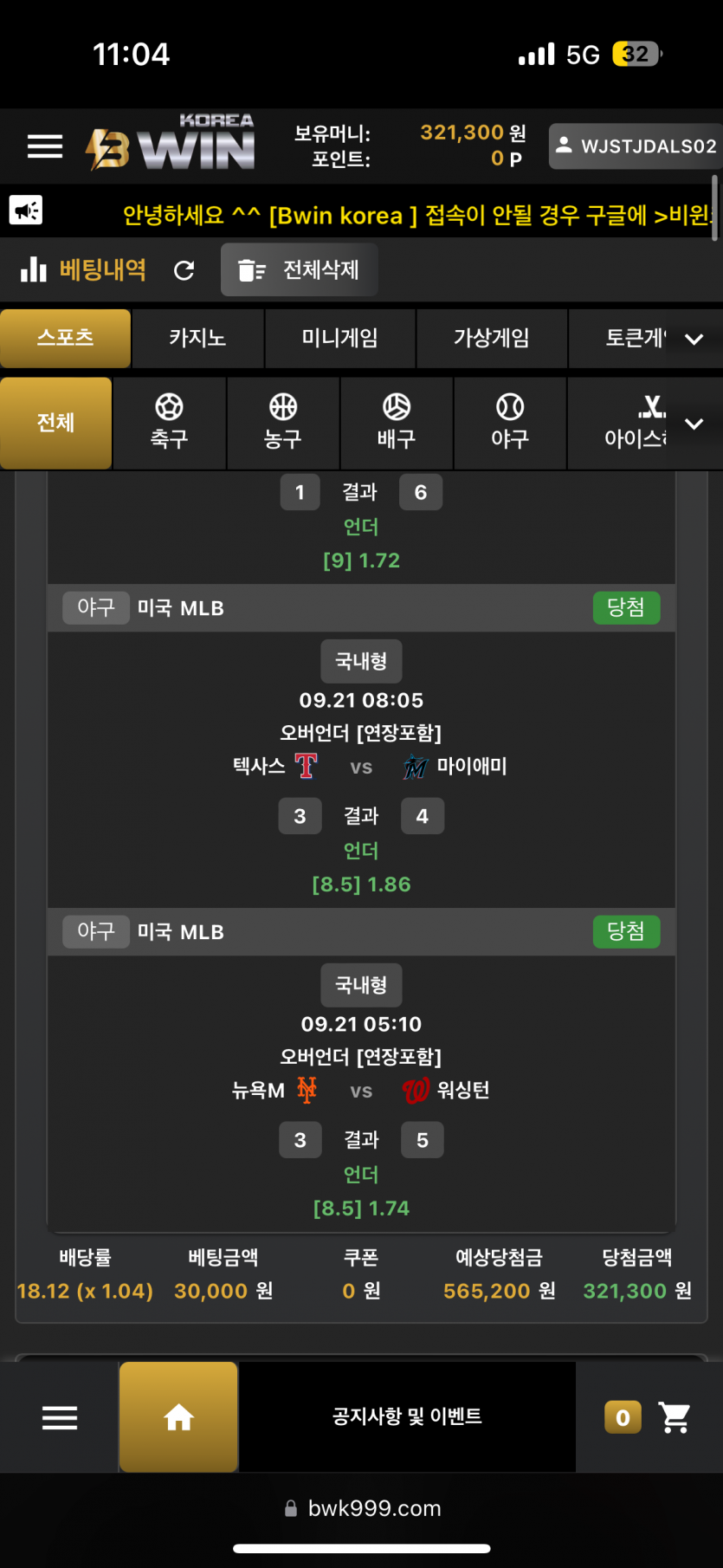Select the 가상게임 tab
This screenshot has height=1568, width=723.
tap(491, 338)
